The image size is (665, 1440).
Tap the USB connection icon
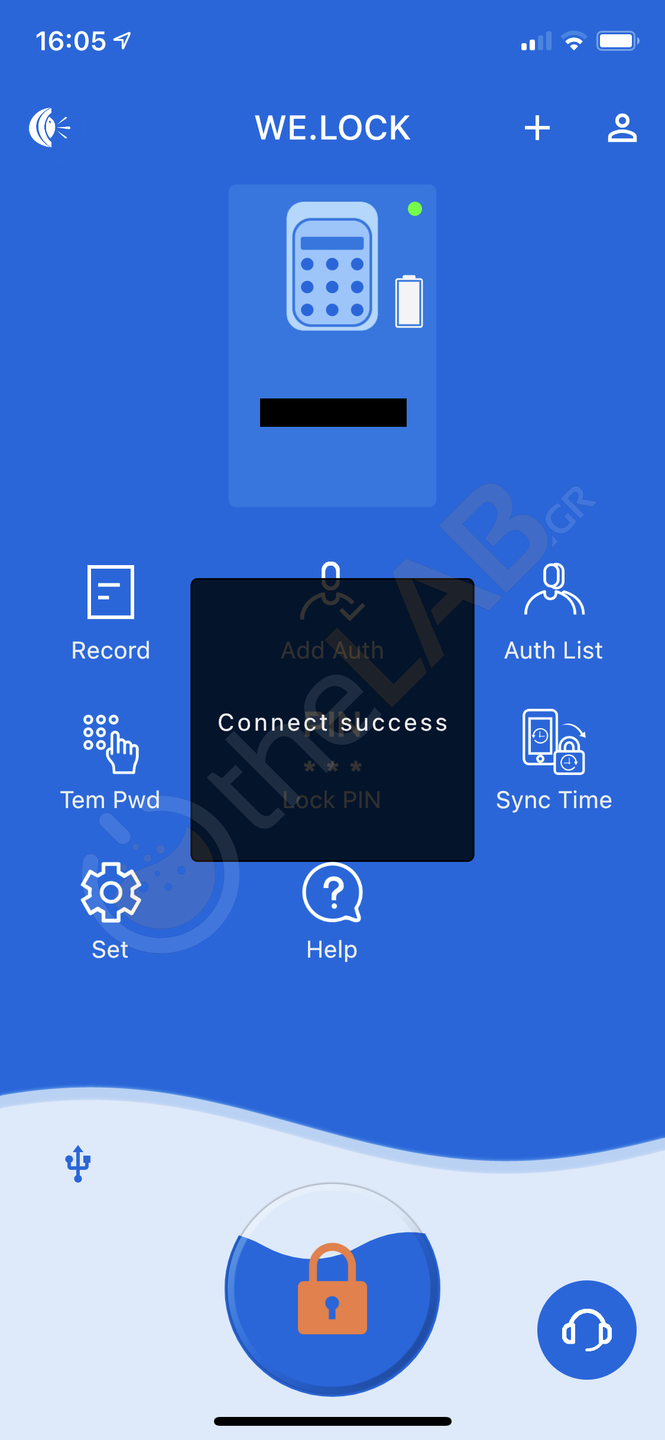coord(78,1163)
